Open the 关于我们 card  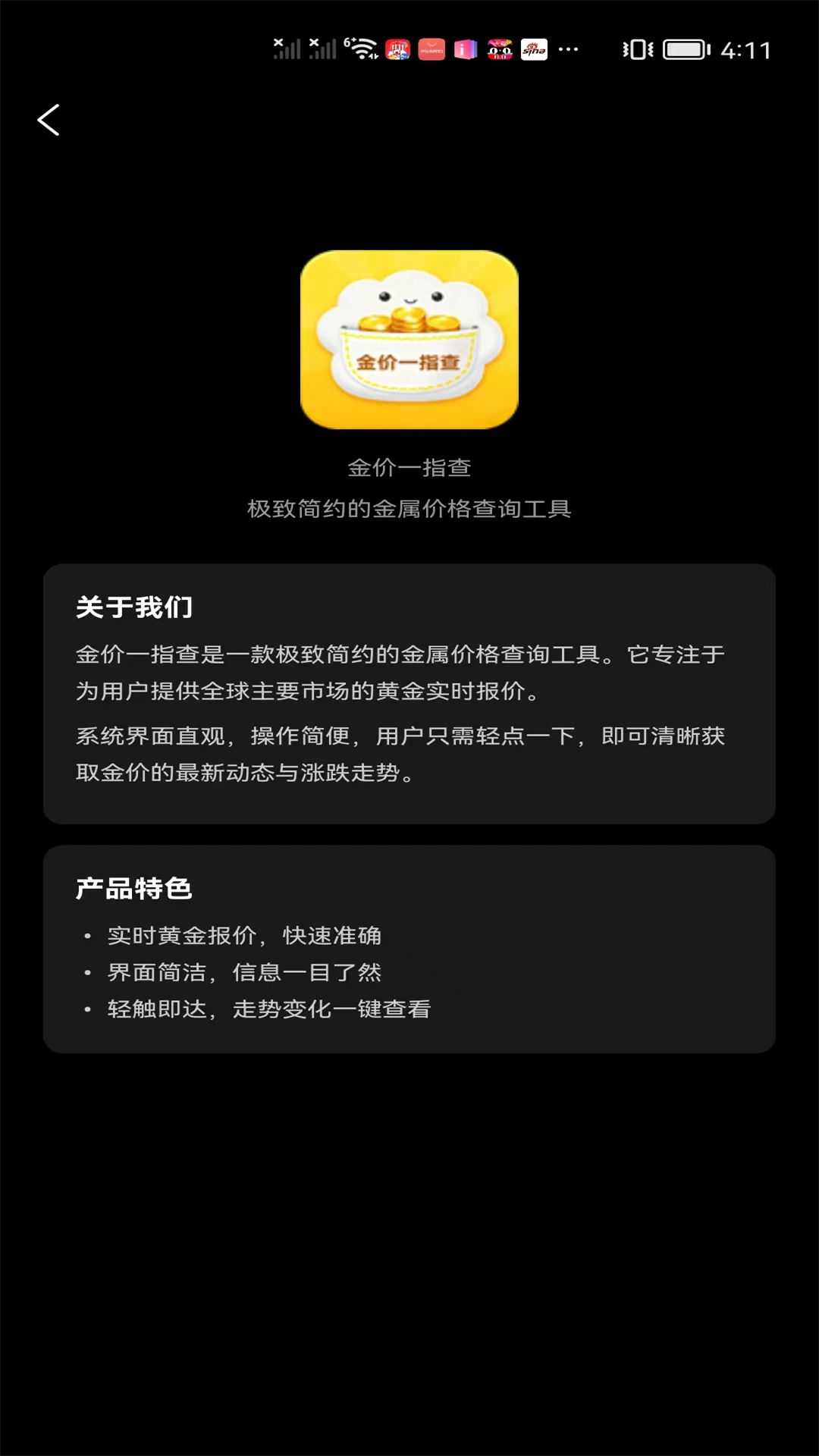click(409, 694)
